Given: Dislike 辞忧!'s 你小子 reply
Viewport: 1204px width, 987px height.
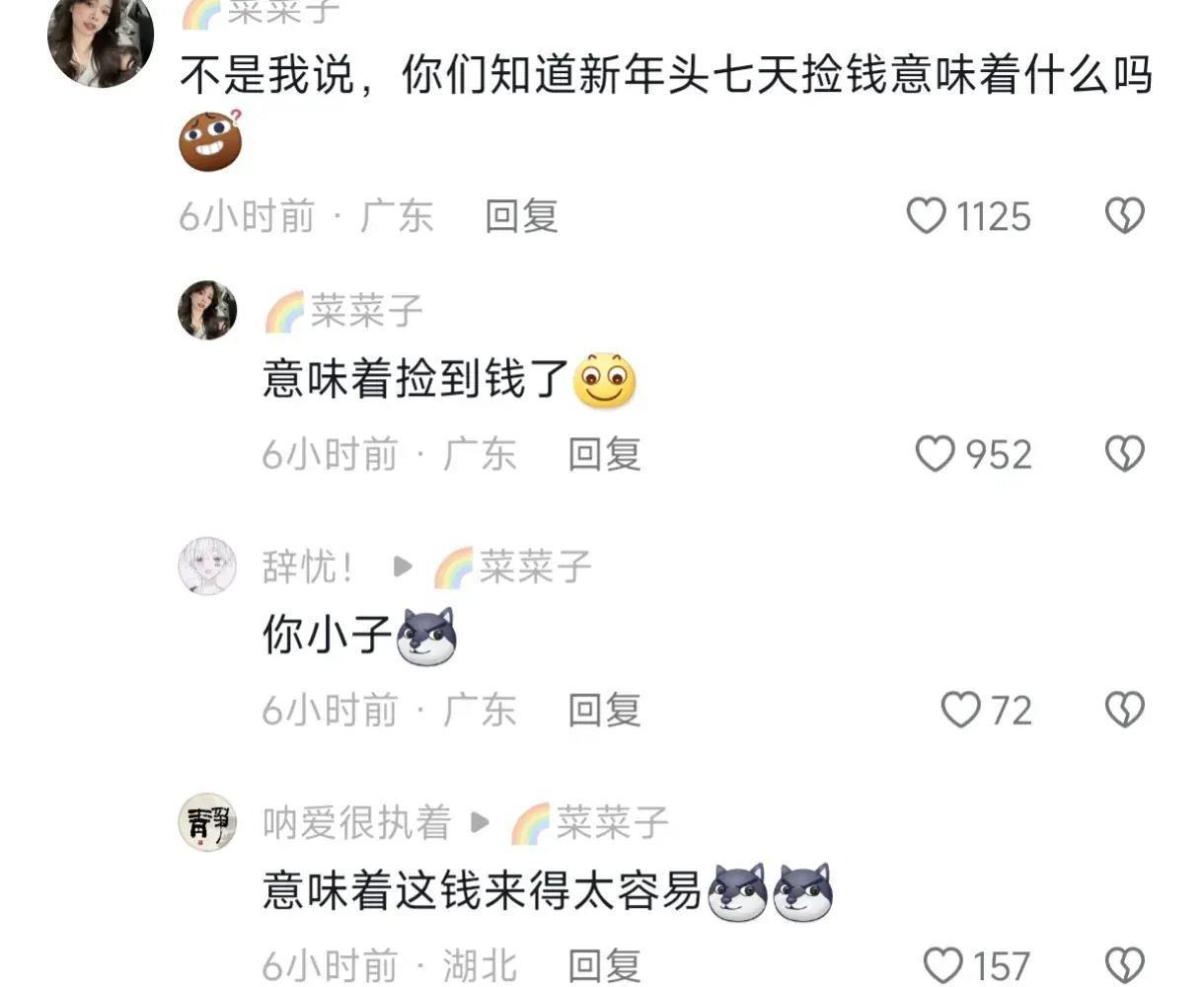Looking at the screenshot, I should click(1124, 710).
